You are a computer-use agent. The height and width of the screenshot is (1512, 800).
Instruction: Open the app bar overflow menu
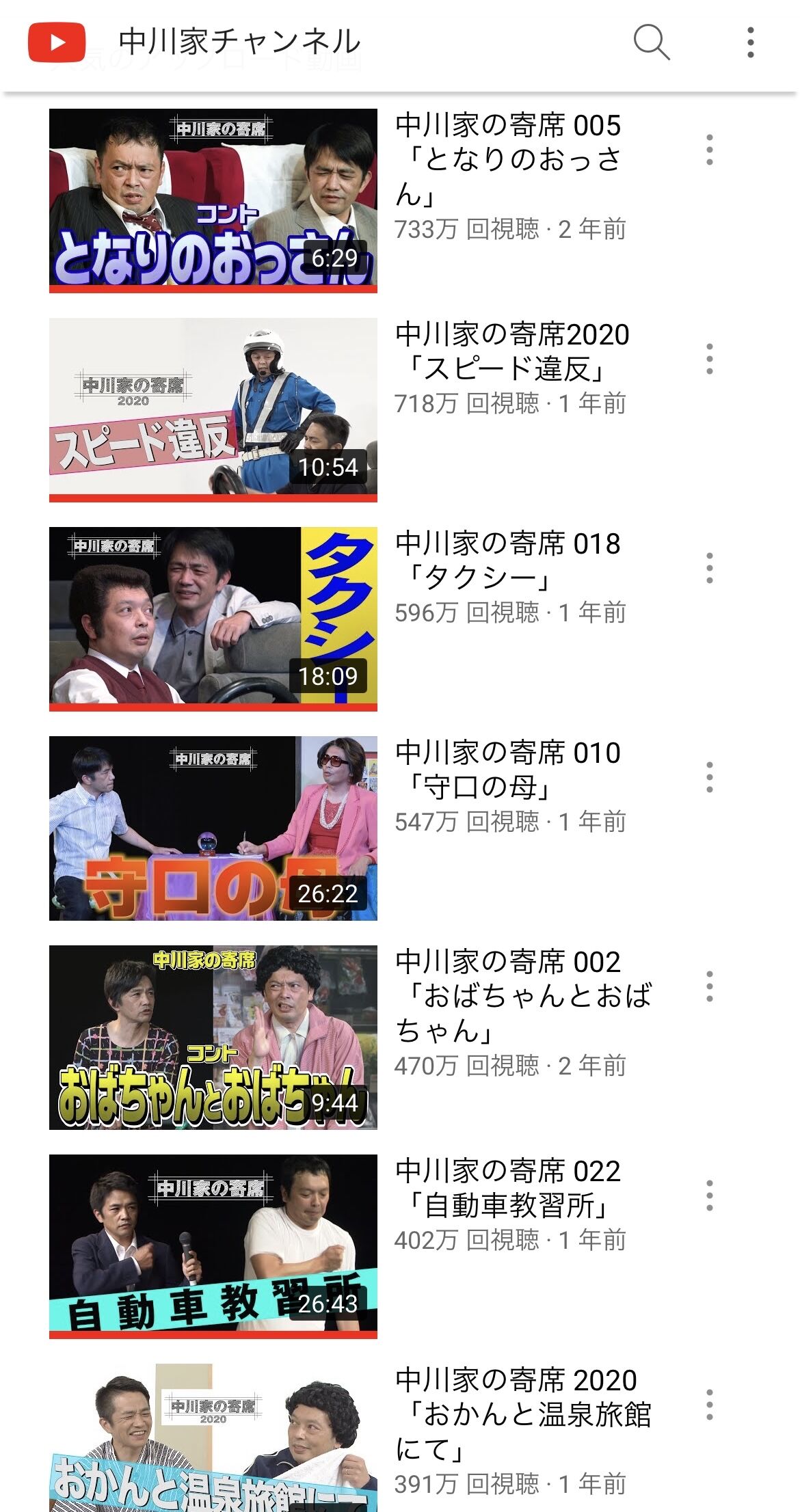(750, 42)
